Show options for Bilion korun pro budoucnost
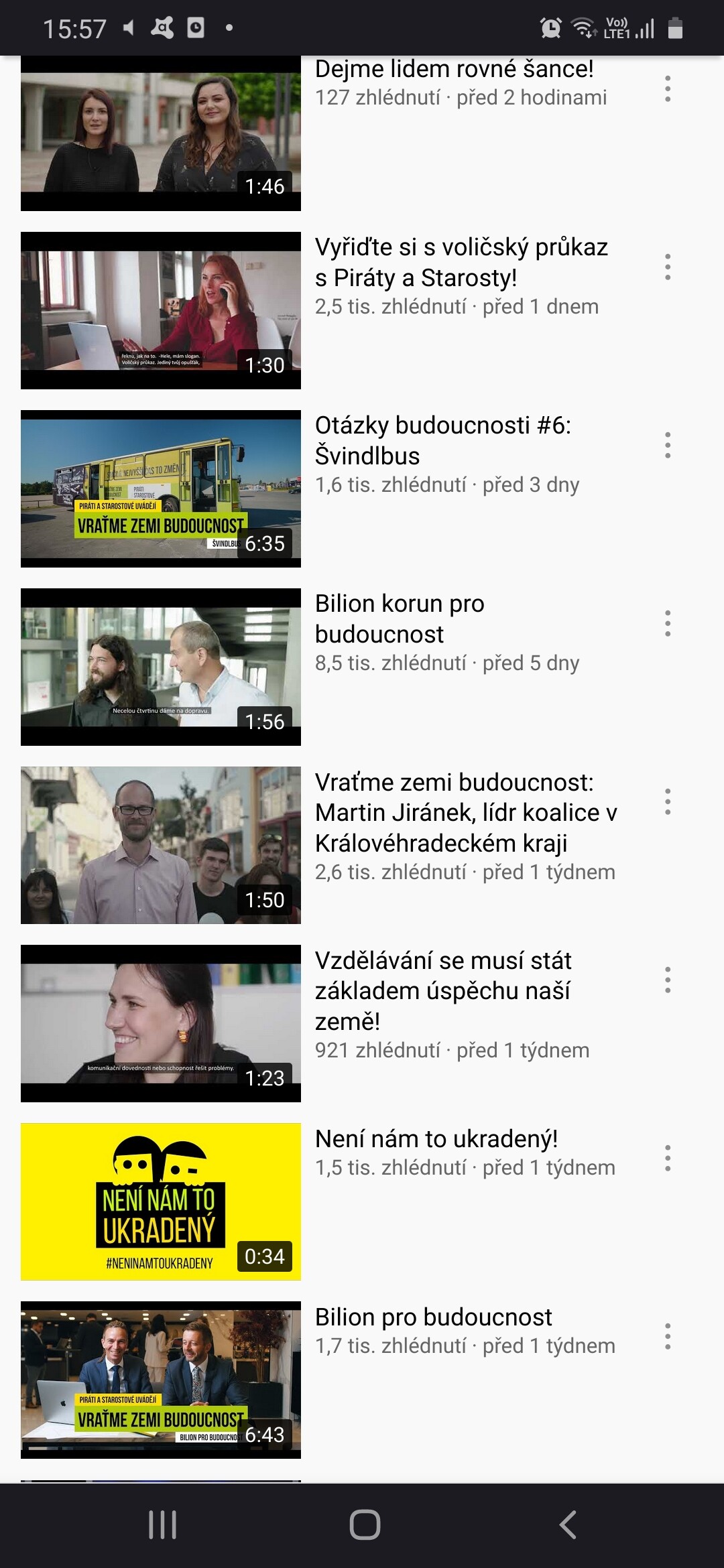This screenshot has height=1568, width=724. (667, 623)
